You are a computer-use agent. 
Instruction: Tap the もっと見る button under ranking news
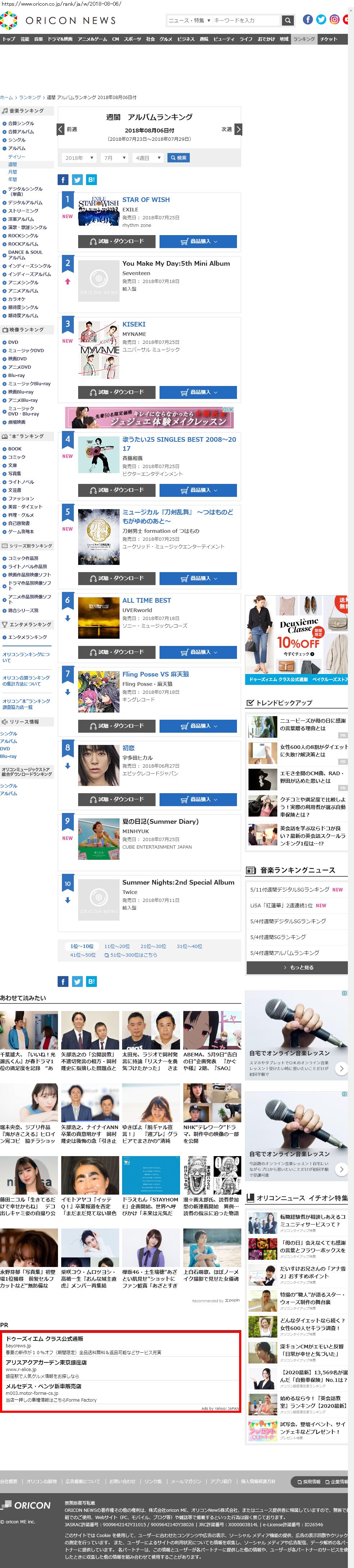click(297, 967)
